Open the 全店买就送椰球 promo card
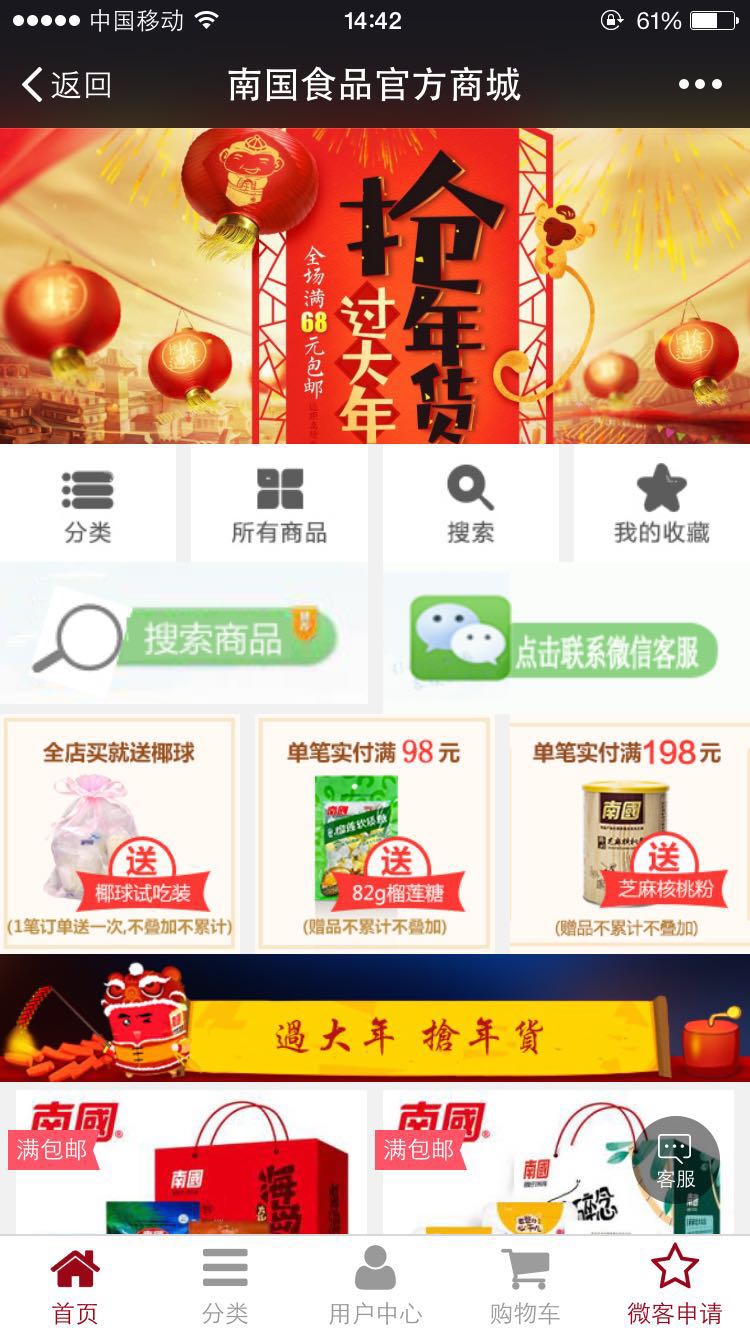Image resolution: width=750 pixels, height=1334 pixels. pyautogui.click(x=119, y=832)
